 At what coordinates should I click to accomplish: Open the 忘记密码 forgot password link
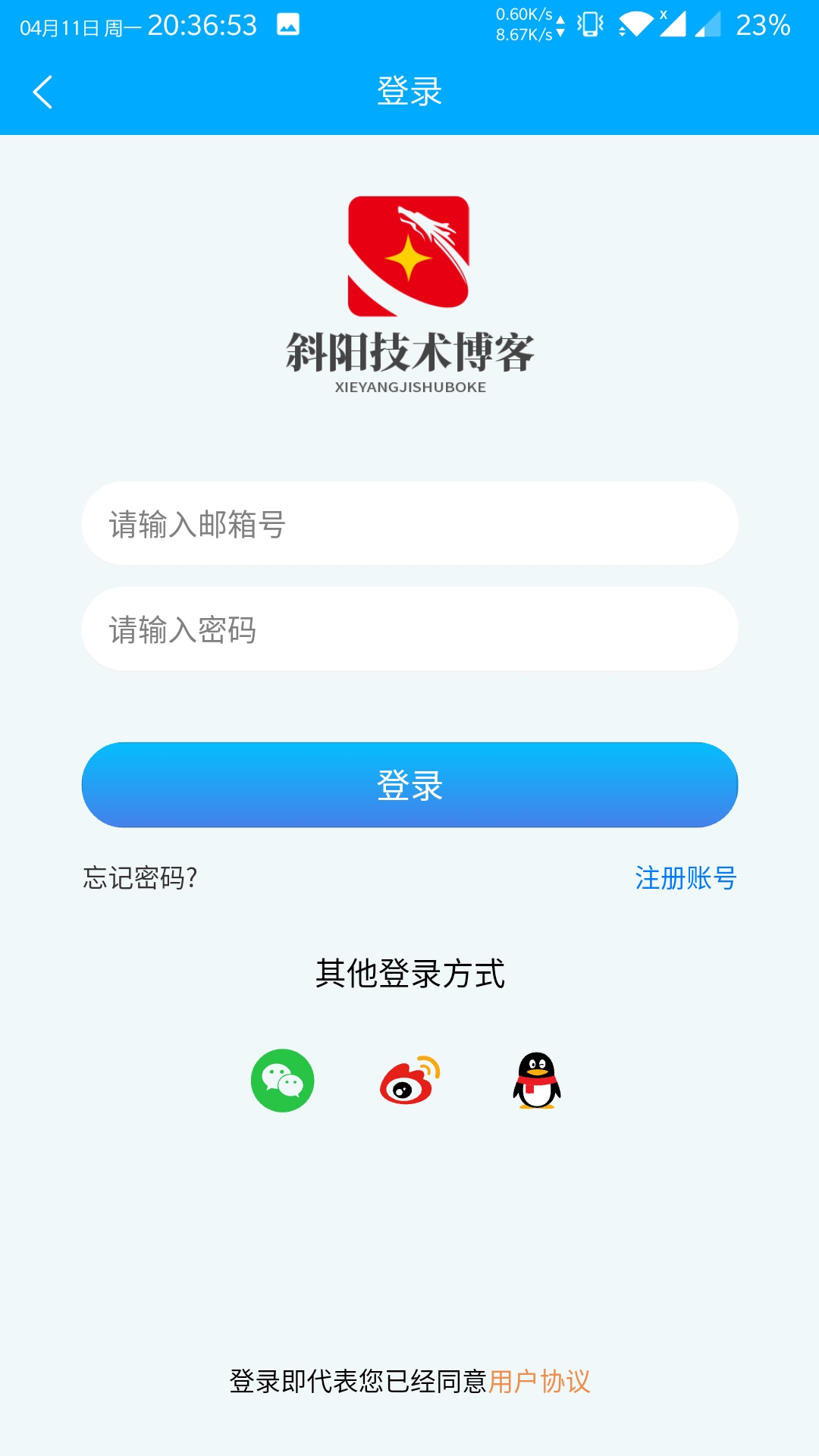tap(140, 878)
